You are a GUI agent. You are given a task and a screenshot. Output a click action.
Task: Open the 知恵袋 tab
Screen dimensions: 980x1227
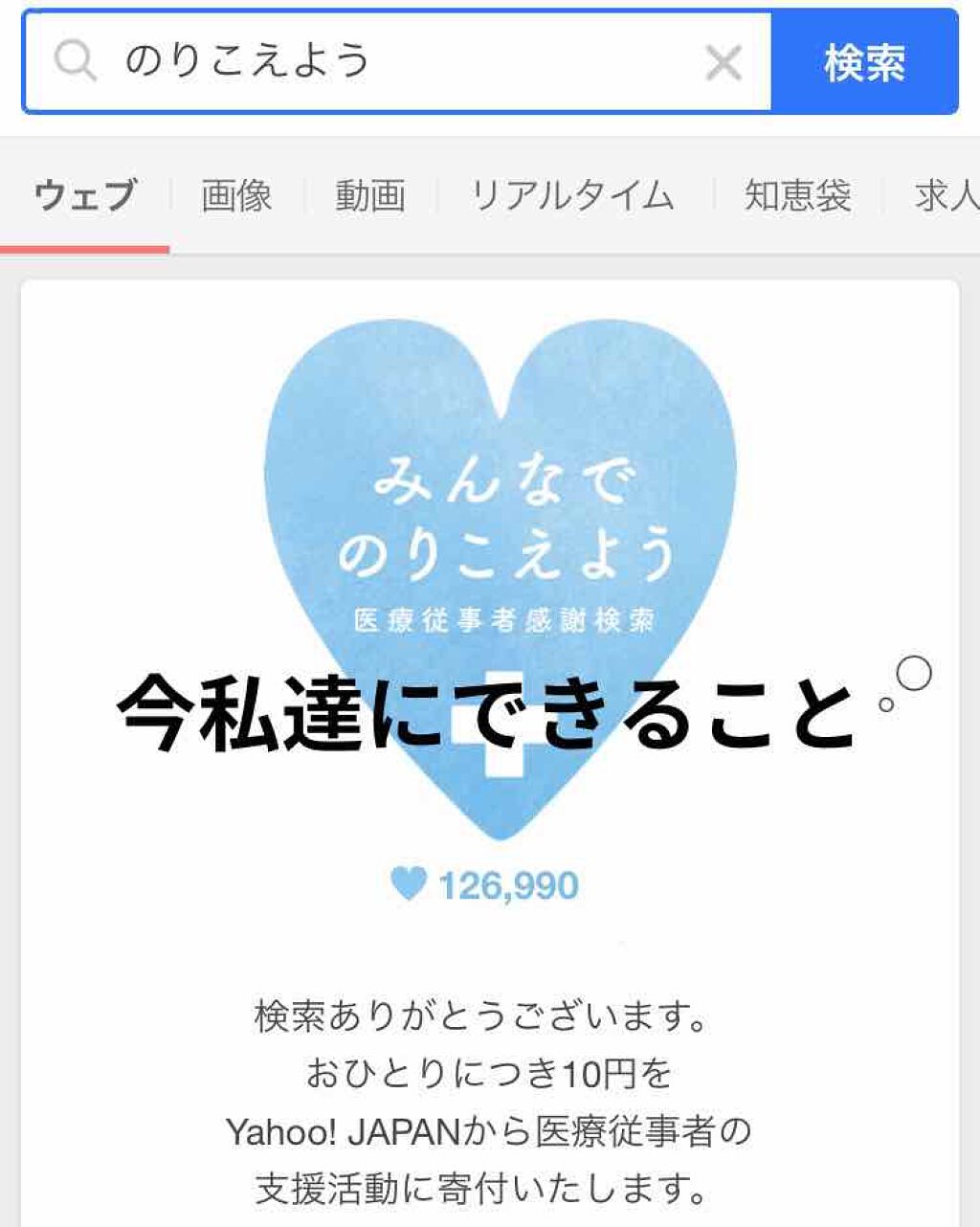[x=797, y=196]
